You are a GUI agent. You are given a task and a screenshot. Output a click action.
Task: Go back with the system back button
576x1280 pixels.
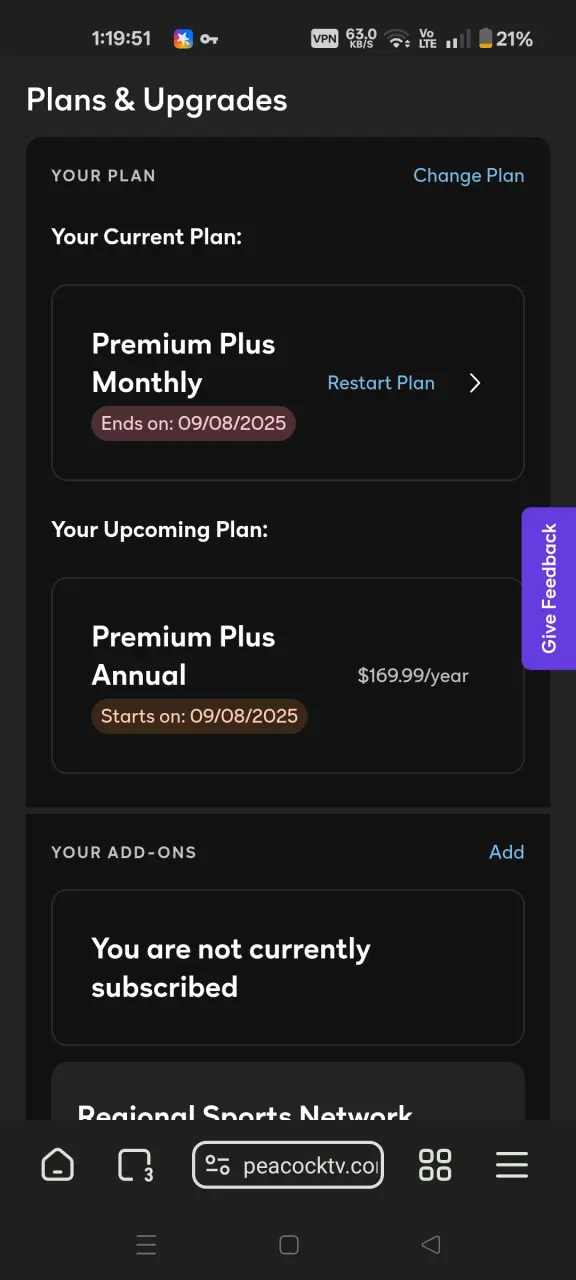(431, 1245)
